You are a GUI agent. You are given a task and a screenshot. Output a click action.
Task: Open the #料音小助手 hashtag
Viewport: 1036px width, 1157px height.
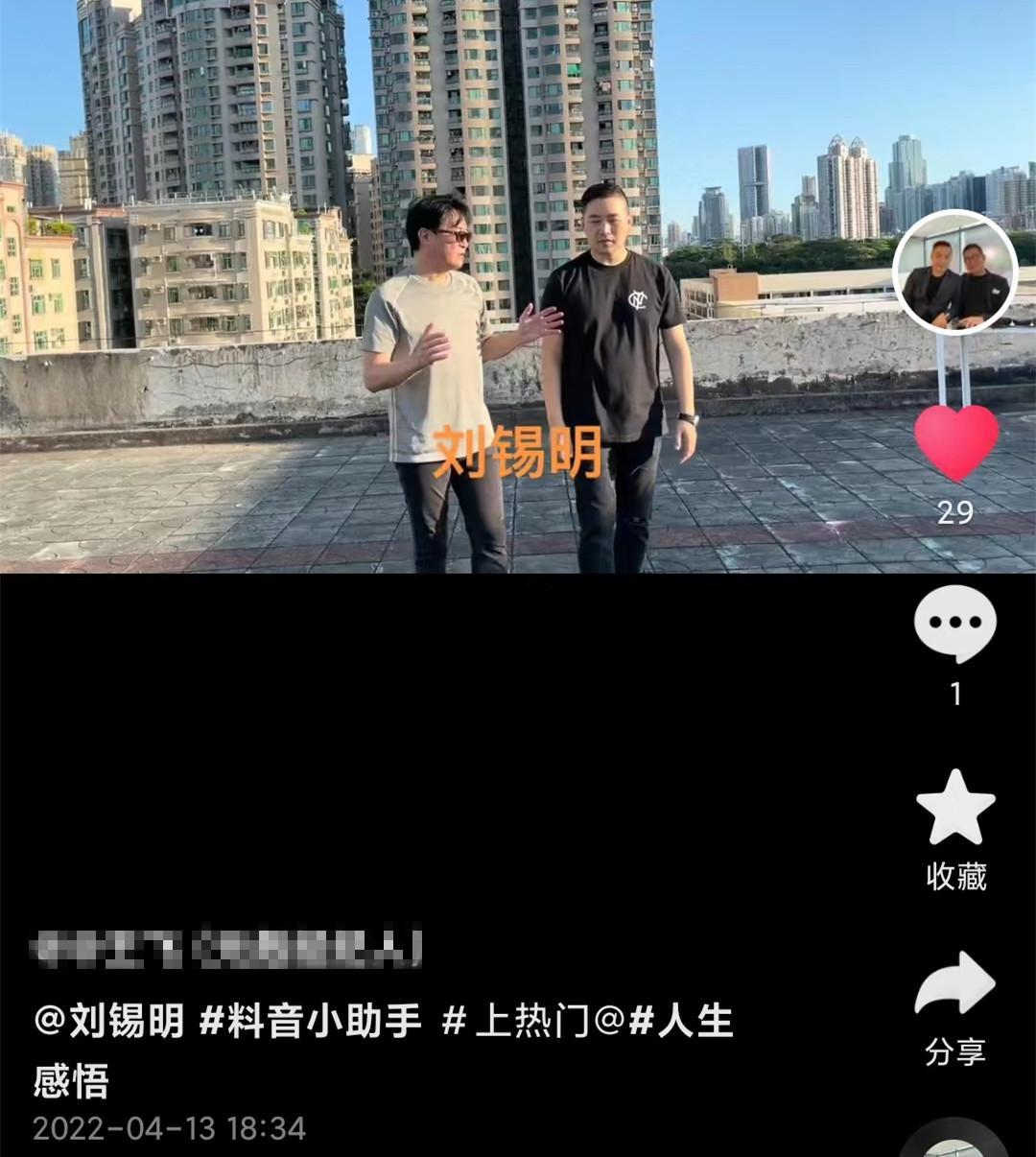[310, 1021]
